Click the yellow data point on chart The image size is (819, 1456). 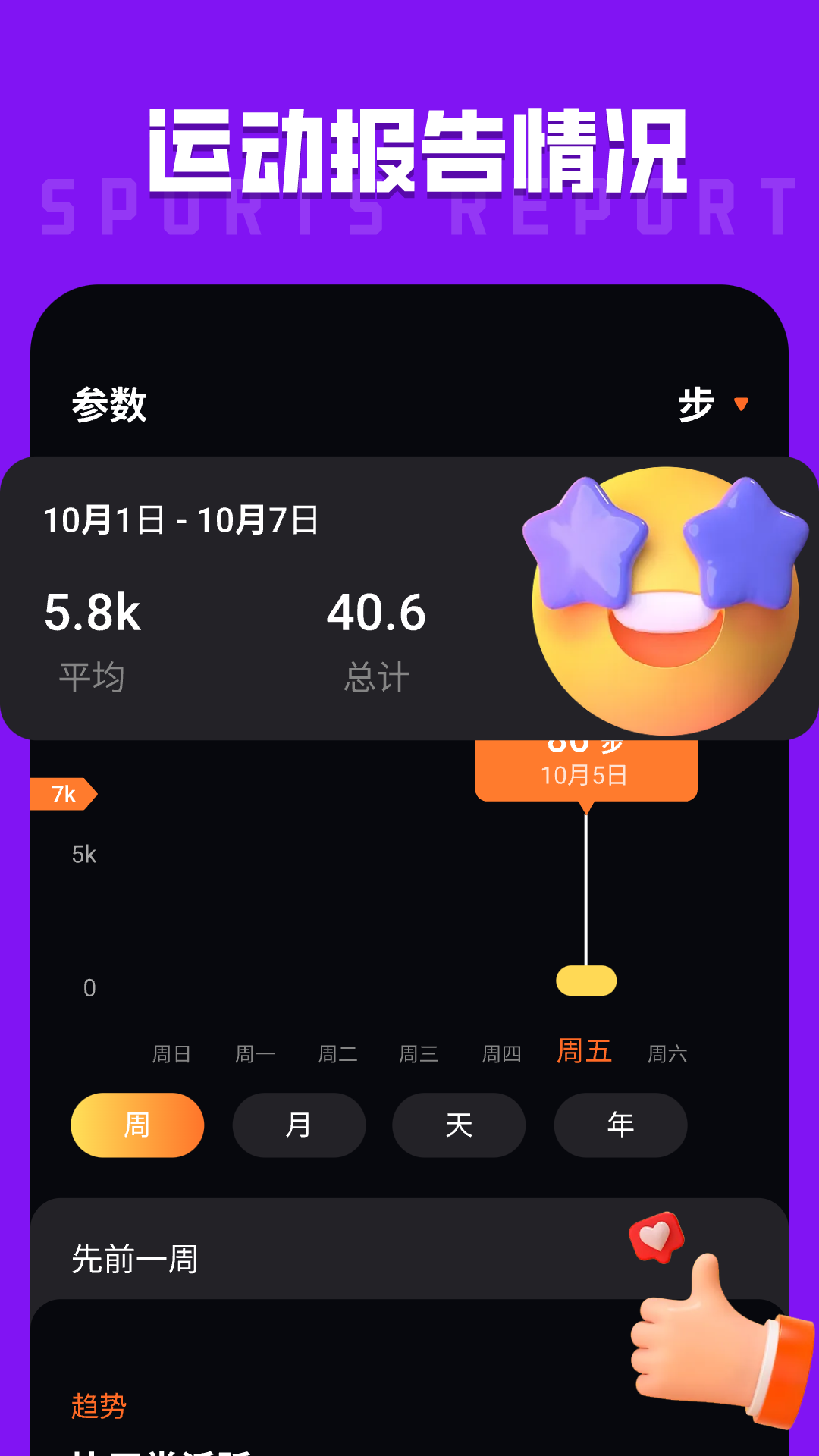pos(587,981)
